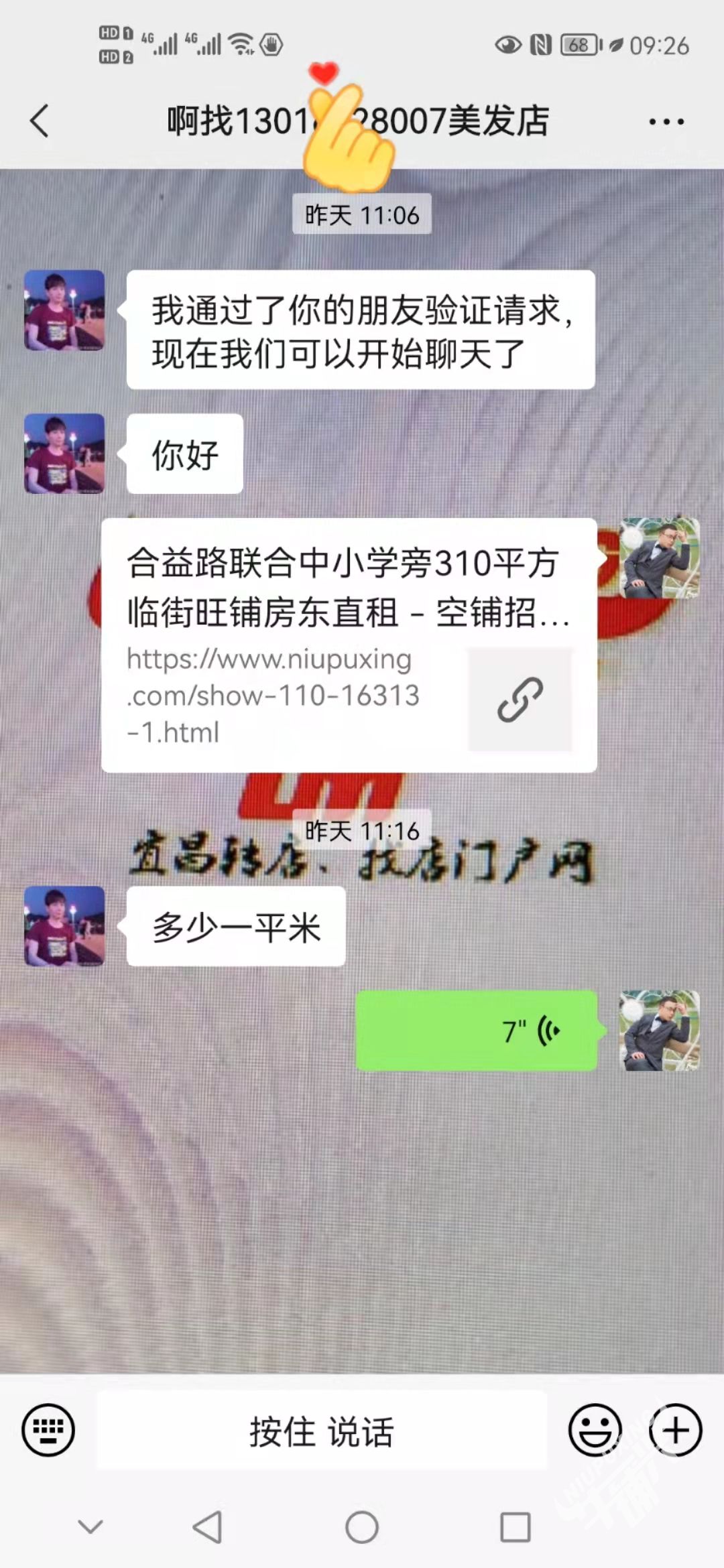Tap the system home button
The height and width of the screenshot is (1568, 724).
tap(362, 1528)
